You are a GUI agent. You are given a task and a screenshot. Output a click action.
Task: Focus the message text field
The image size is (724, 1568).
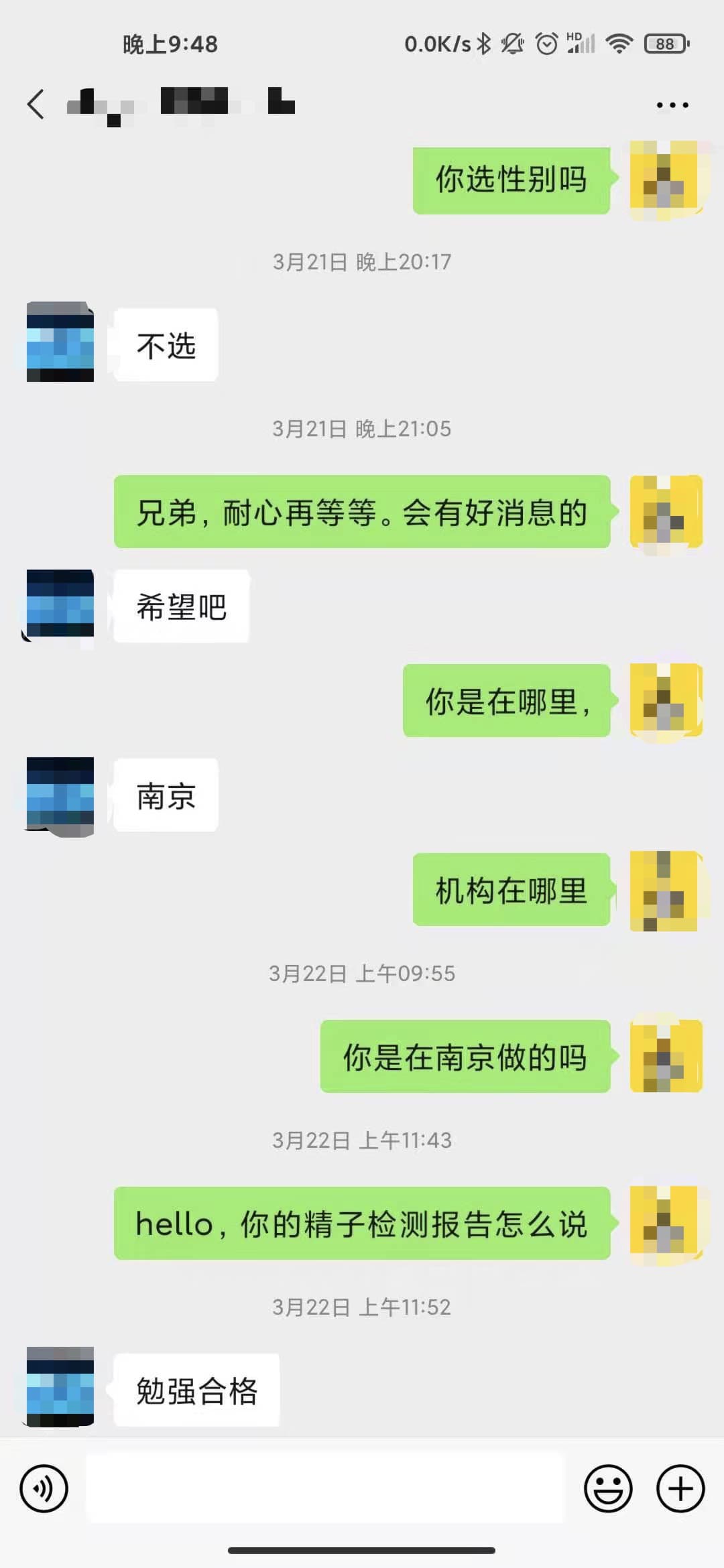click(325, 1488)
